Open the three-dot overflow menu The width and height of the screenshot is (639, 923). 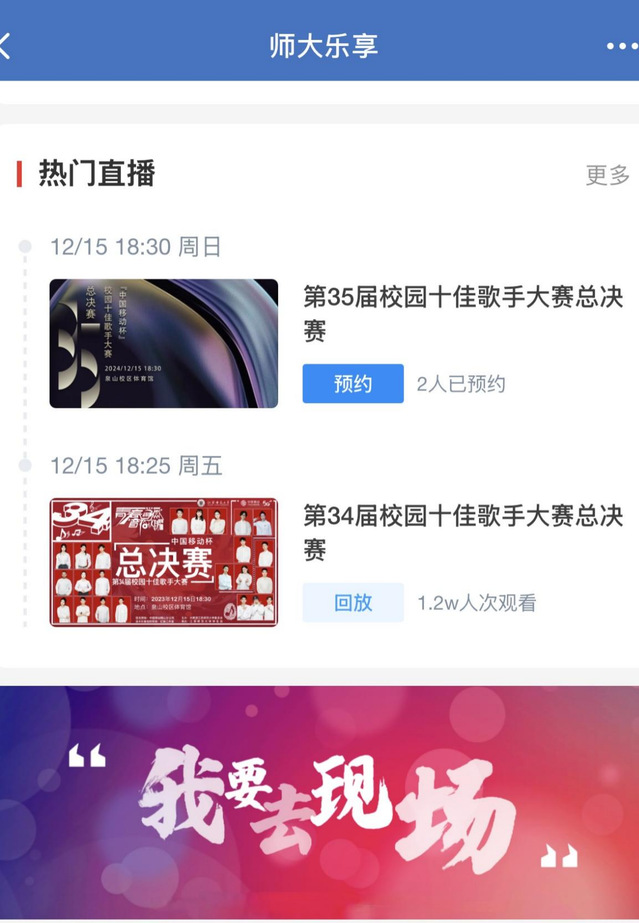point(622,46)
